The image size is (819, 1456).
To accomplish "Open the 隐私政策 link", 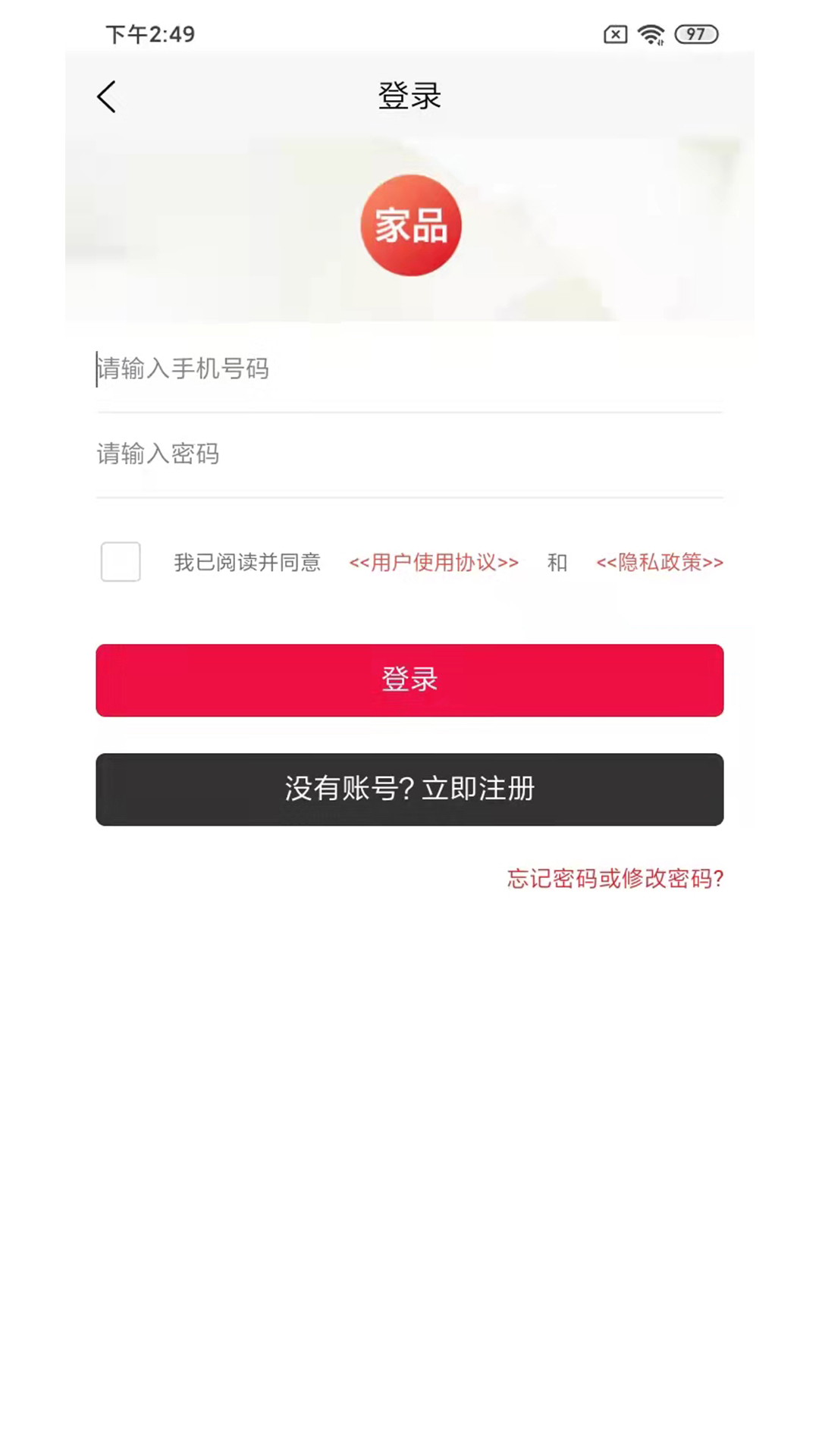I will (659, 563).
